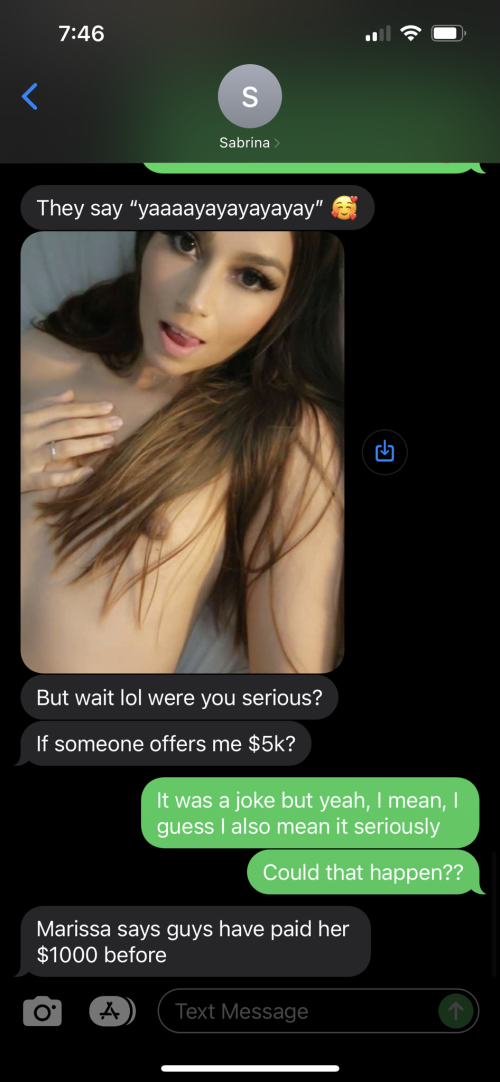The width and height of the screenshot is (500, 1082).
Task: Open the received photo in full screen
Action: click(182, 452)
